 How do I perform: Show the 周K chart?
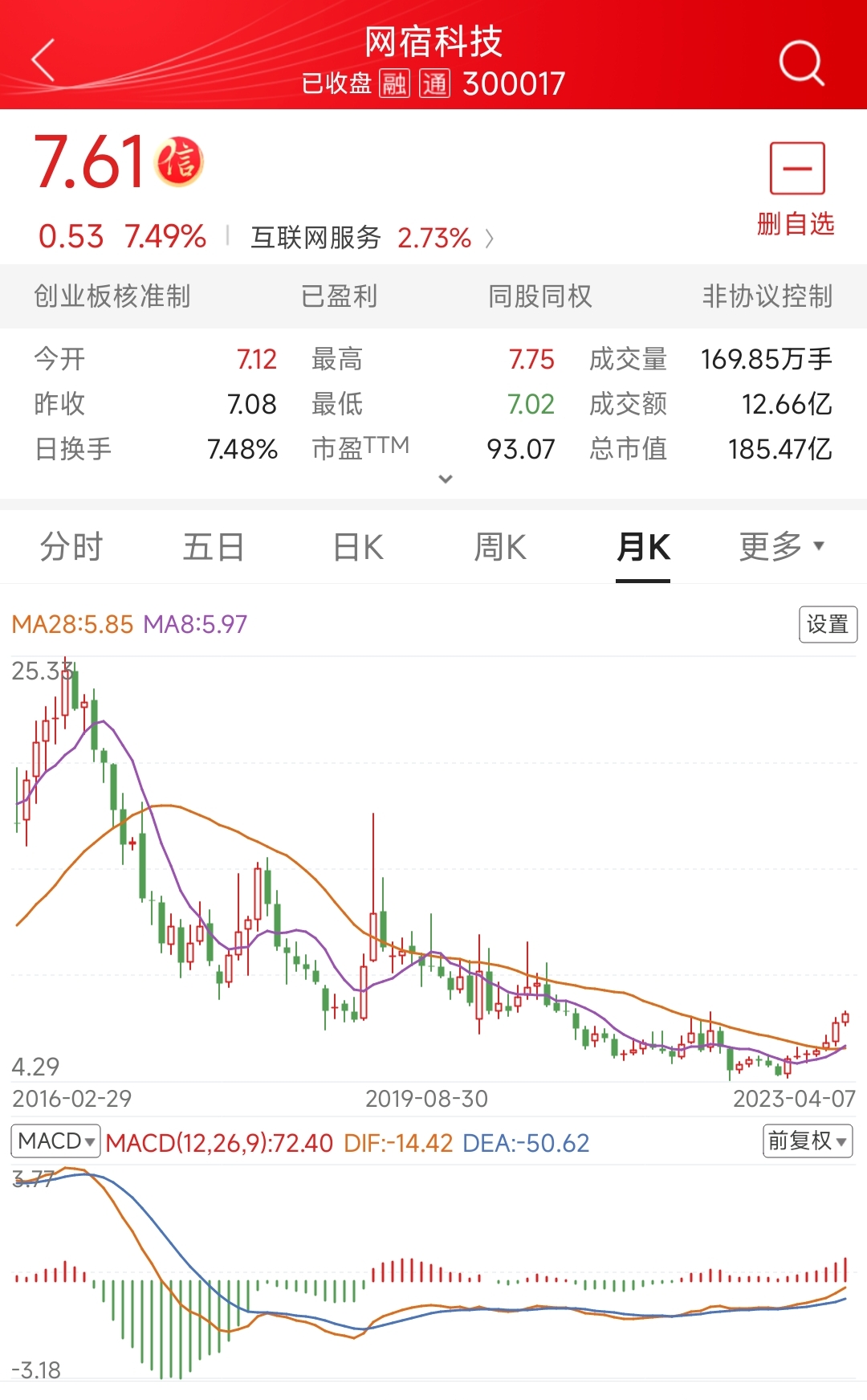499,547
